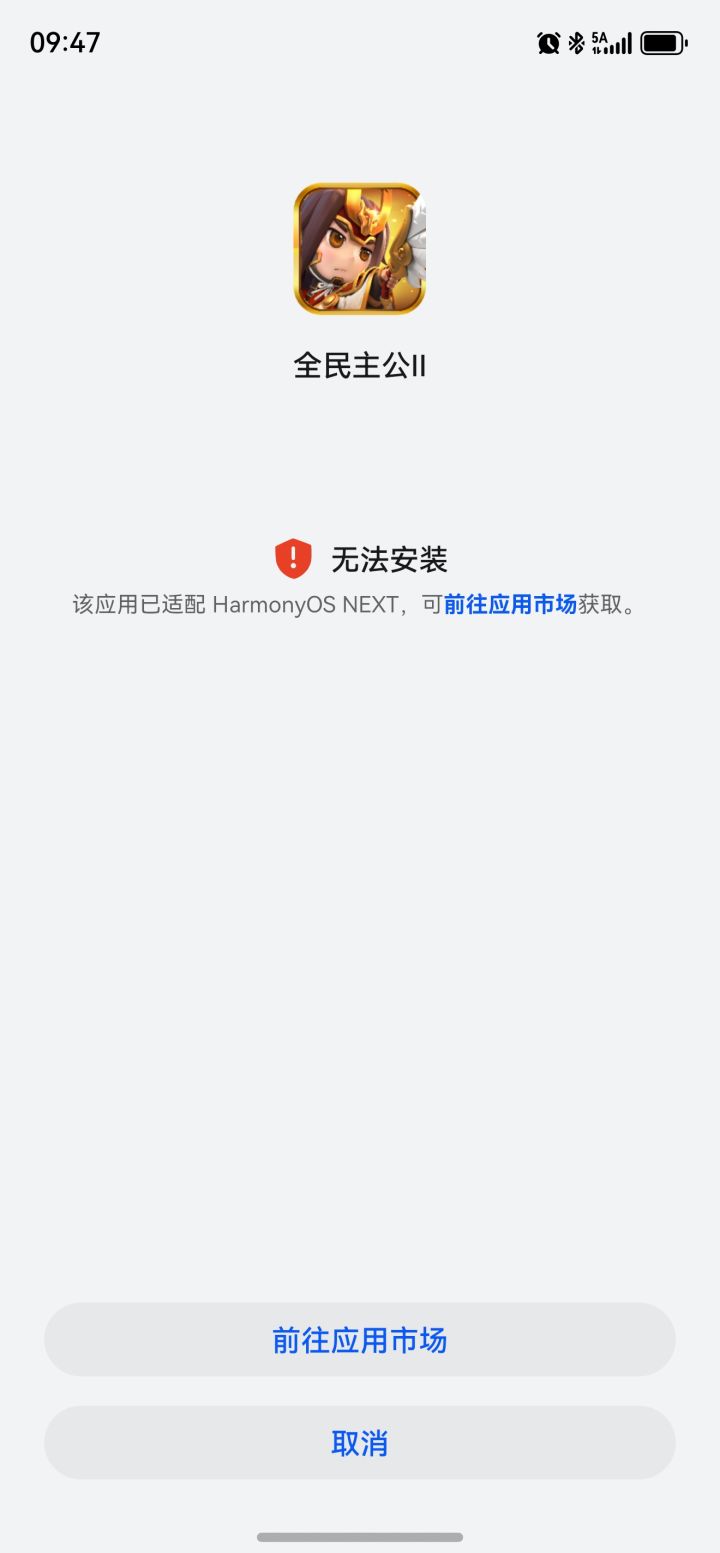720x1553 pixels.
Task: Tap the home indicator bar at the bottom
Action: pyautogui.click(x=360, y=1537)
